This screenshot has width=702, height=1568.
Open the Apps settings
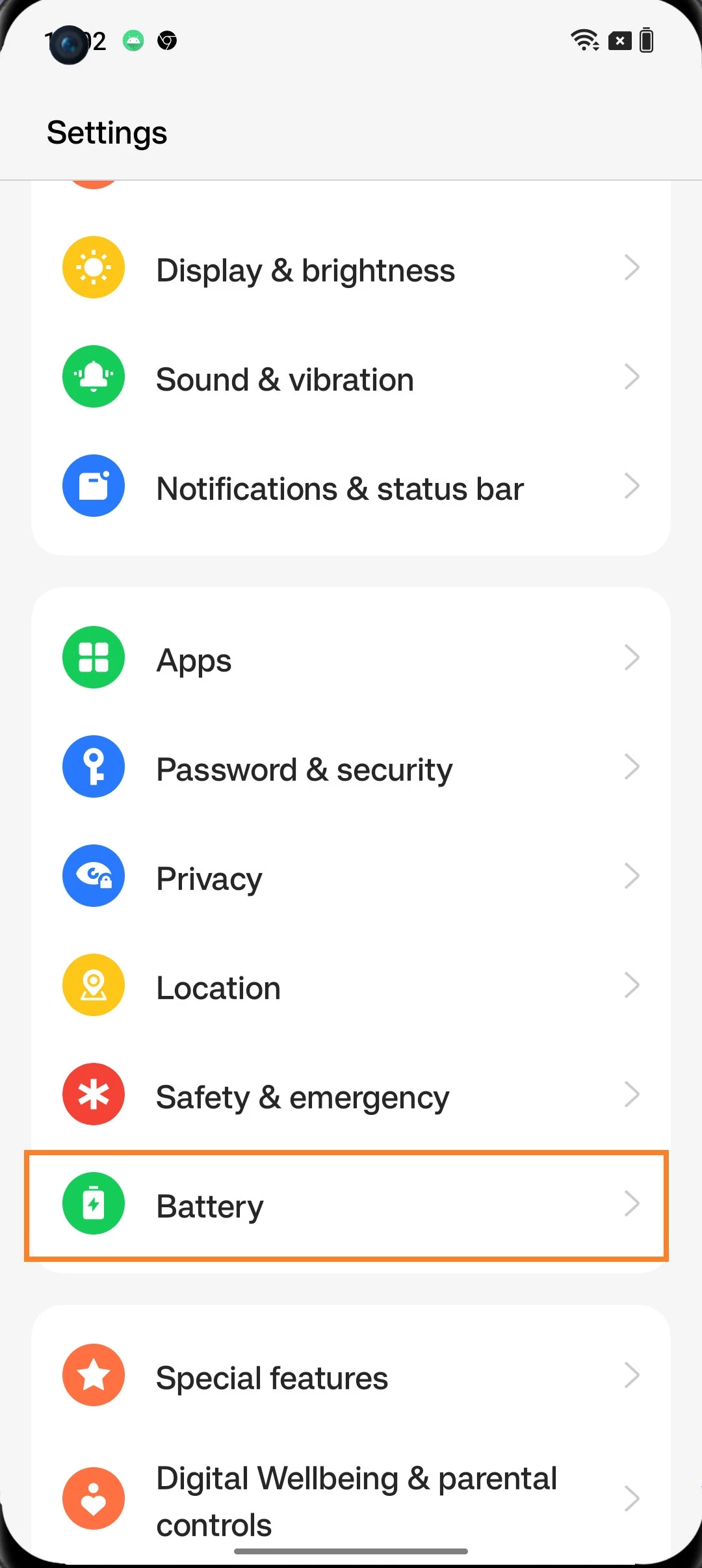(x=194, y=660)
